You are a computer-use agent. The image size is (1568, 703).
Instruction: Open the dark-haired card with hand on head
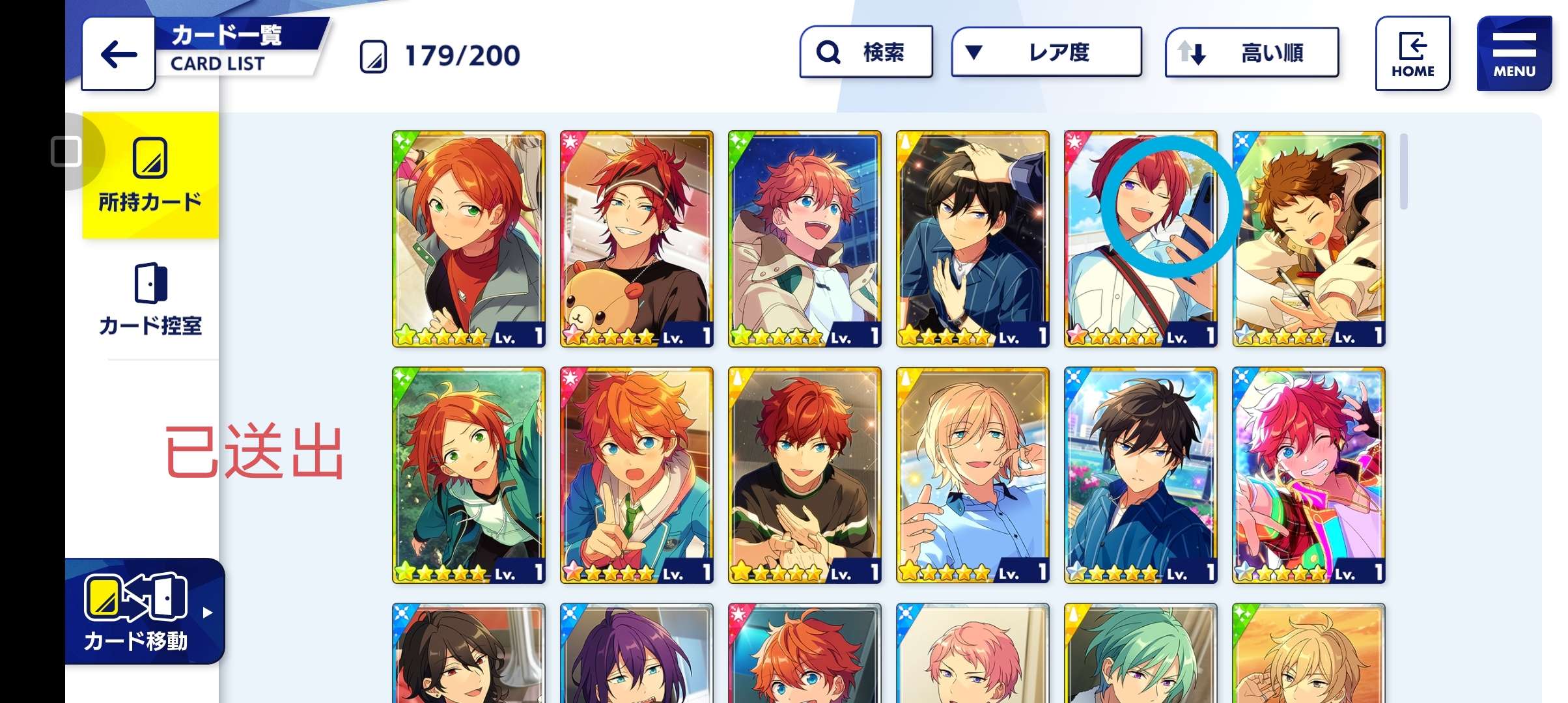(x=972, y=239)
